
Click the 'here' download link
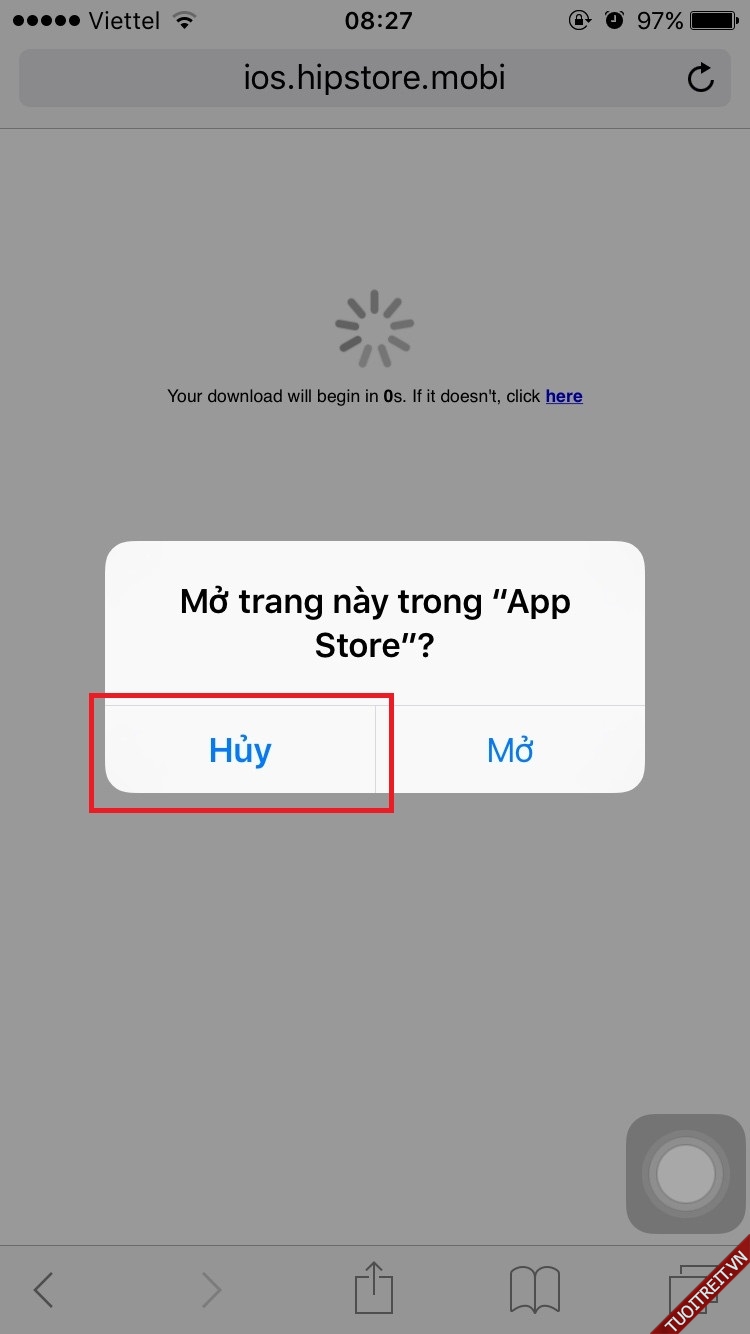point(564,396)
